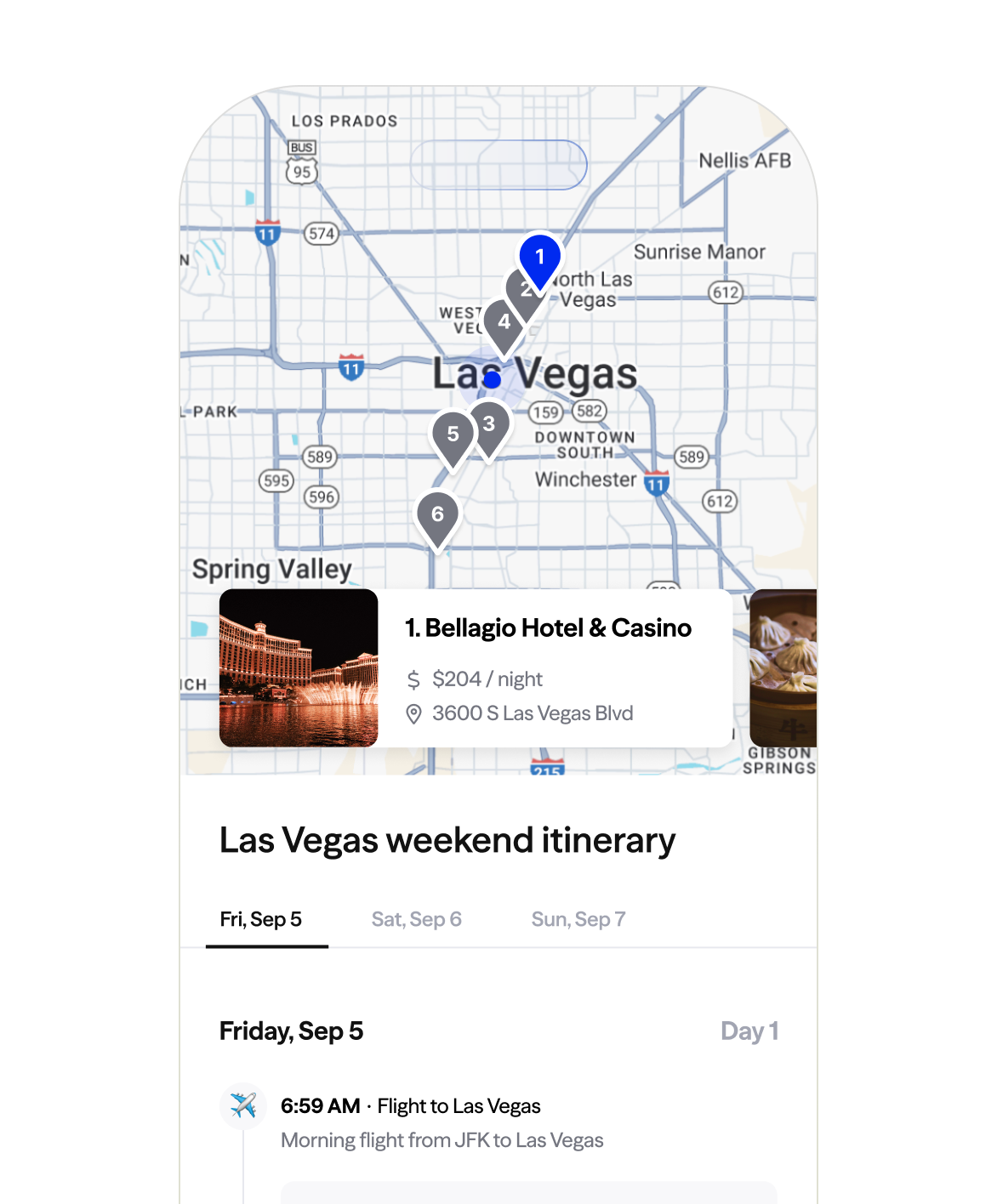The width and height of the screenshot is (997, 1204).
Task: Open the next place card with dumplings photo
Action: tap(783, 668)
